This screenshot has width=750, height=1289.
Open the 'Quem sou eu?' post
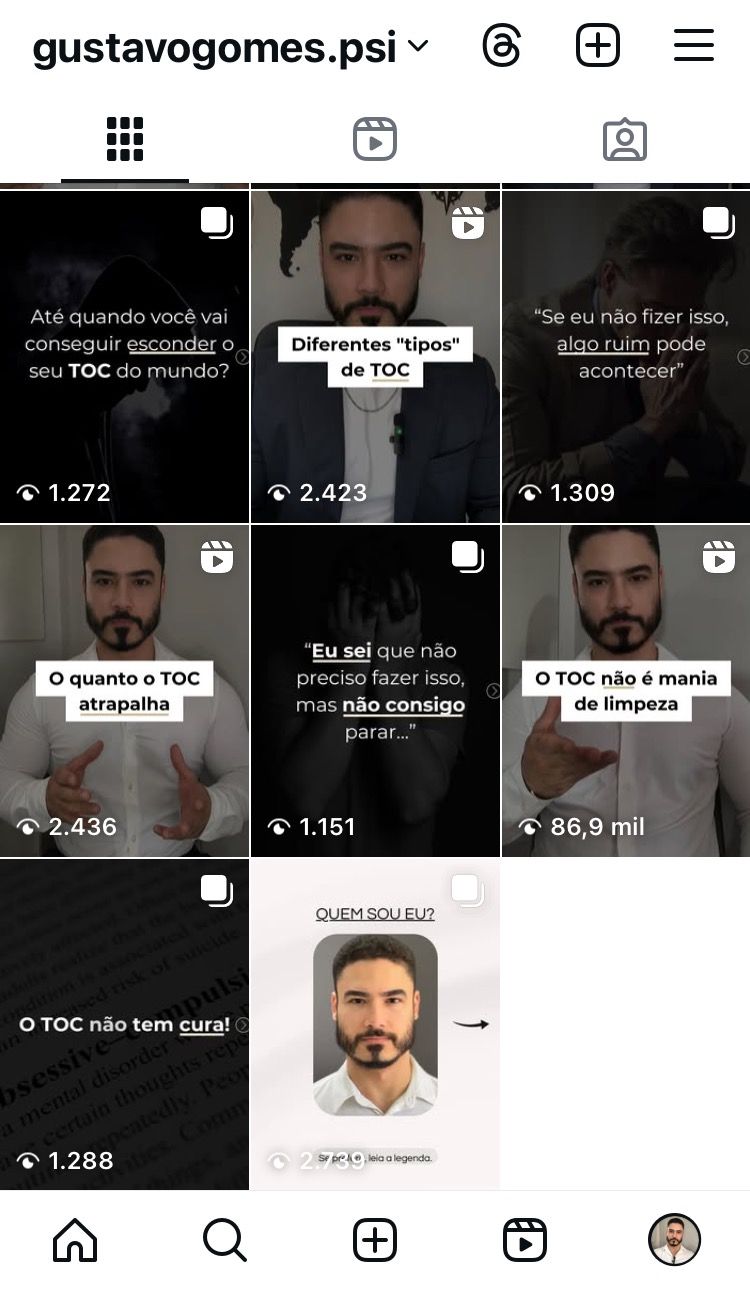pos(375,1024)
